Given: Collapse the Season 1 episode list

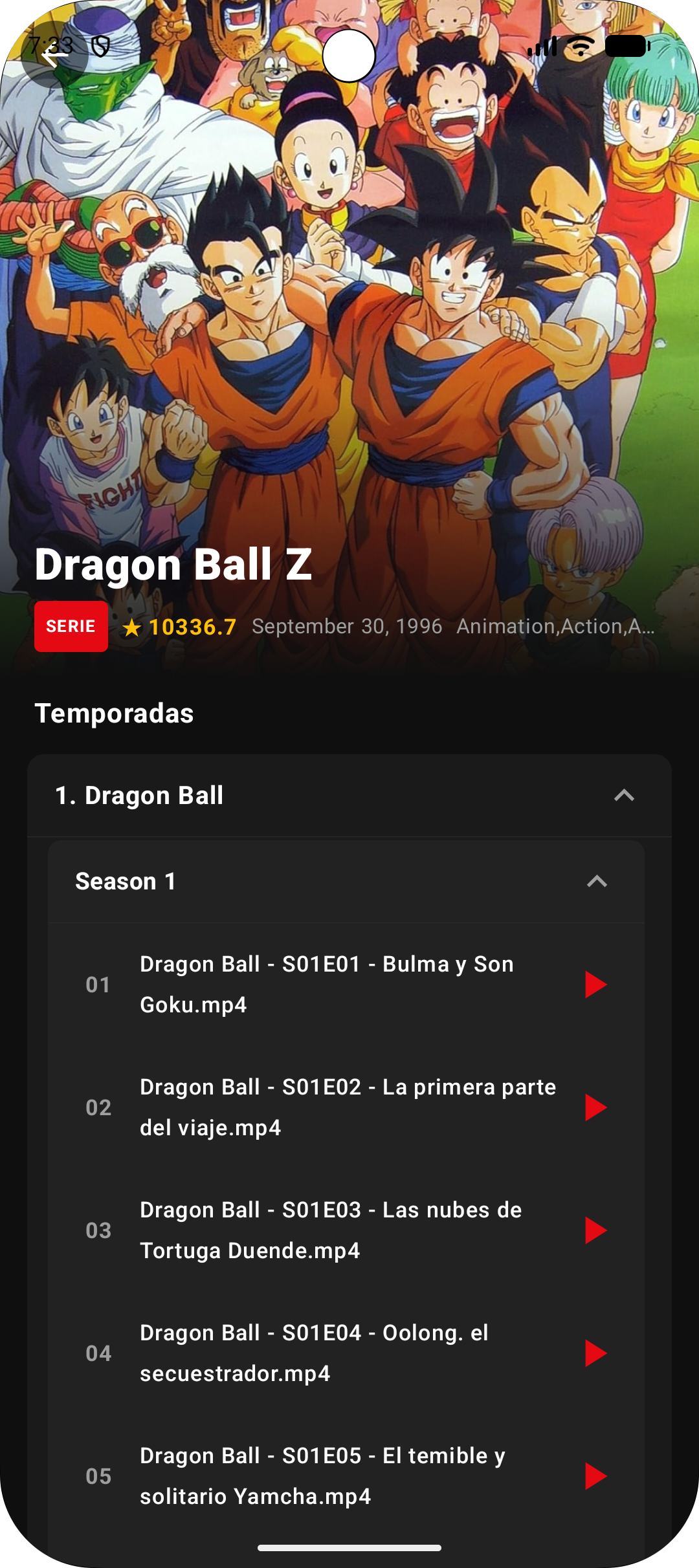Looking at the screenshot, I should click(x=596, y=882).
